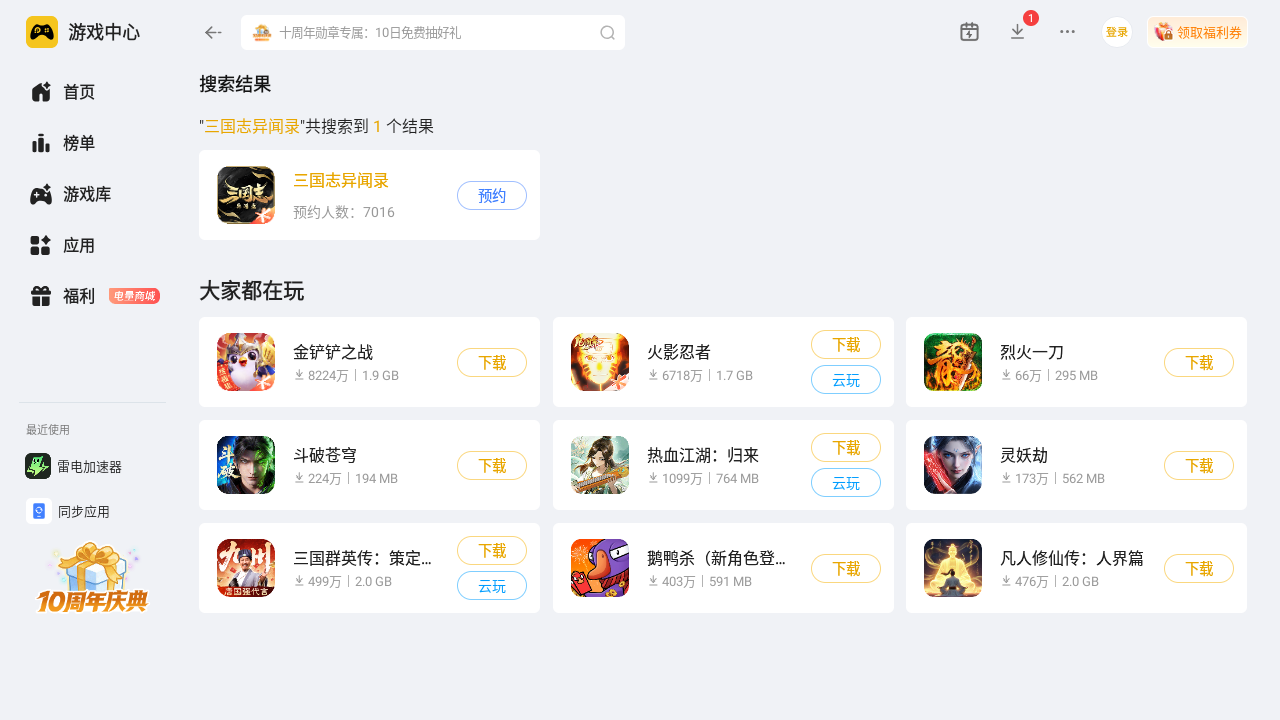Cloud-play 火影忍者 via 云玩
This screenshot has width=1280, height=720.
tap(845, 380)
